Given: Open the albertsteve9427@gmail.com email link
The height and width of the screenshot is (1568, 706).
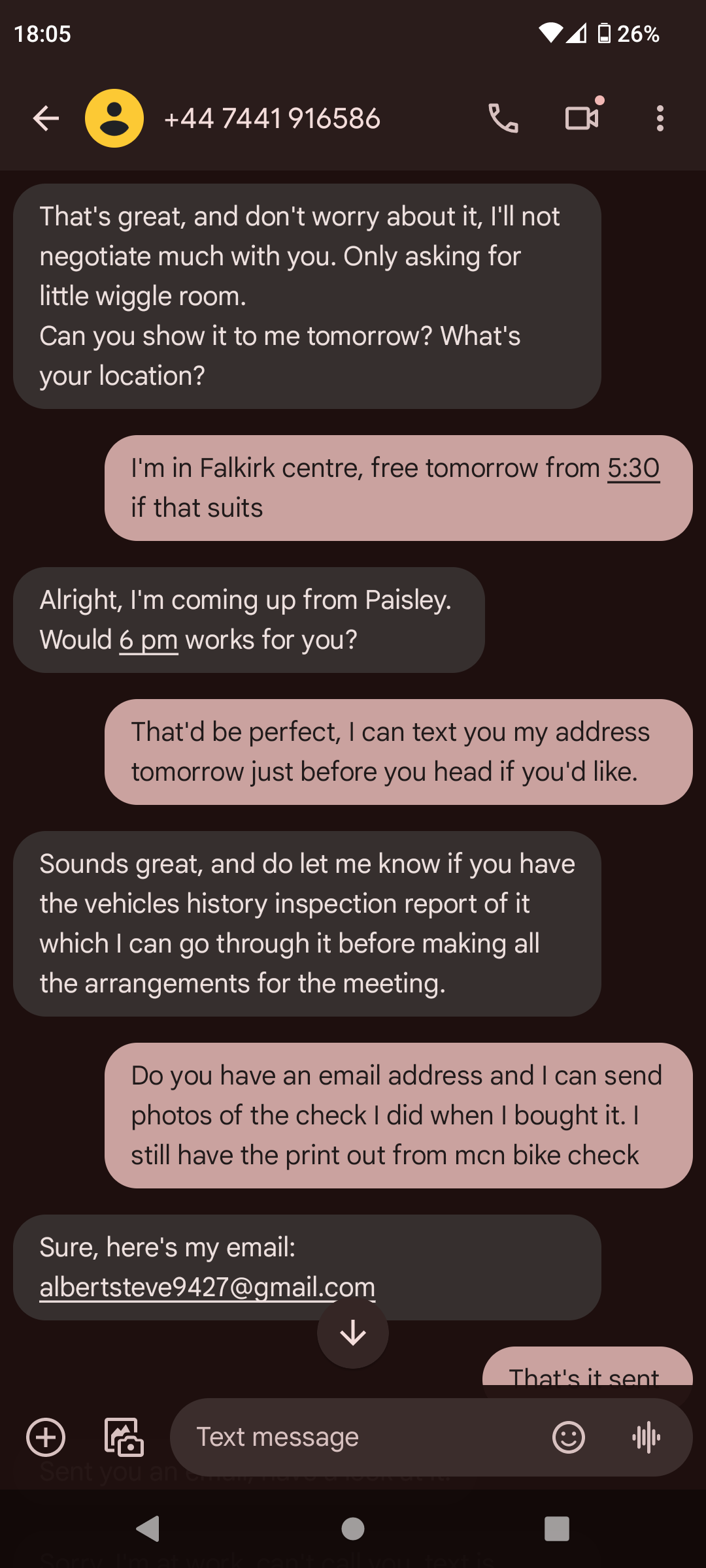Looking at the screenshot, I should (207, 1287).
